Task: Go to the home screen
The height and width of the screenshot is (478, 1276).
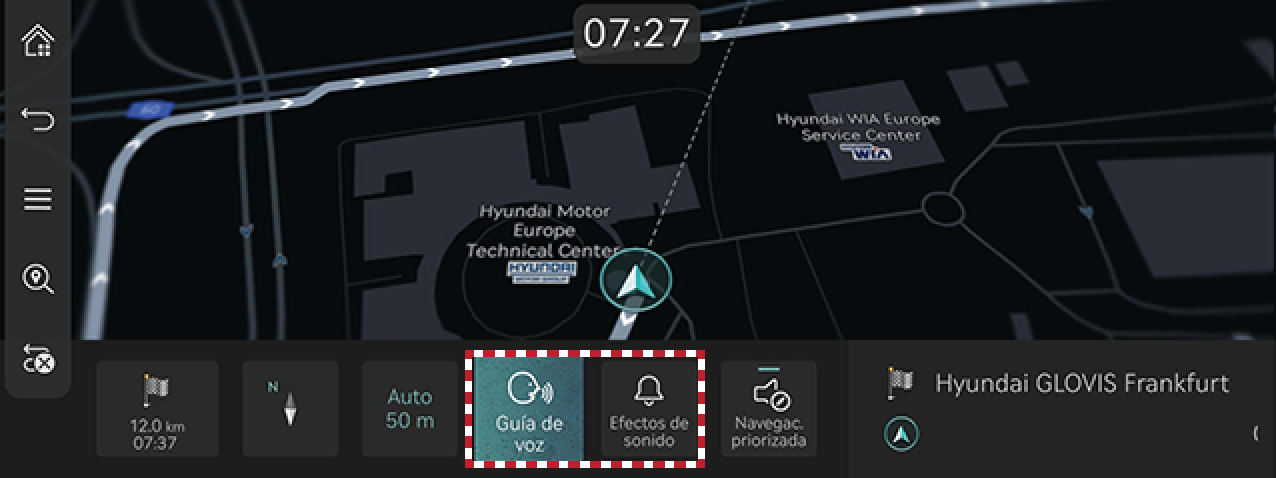Action: pos(38,42)
